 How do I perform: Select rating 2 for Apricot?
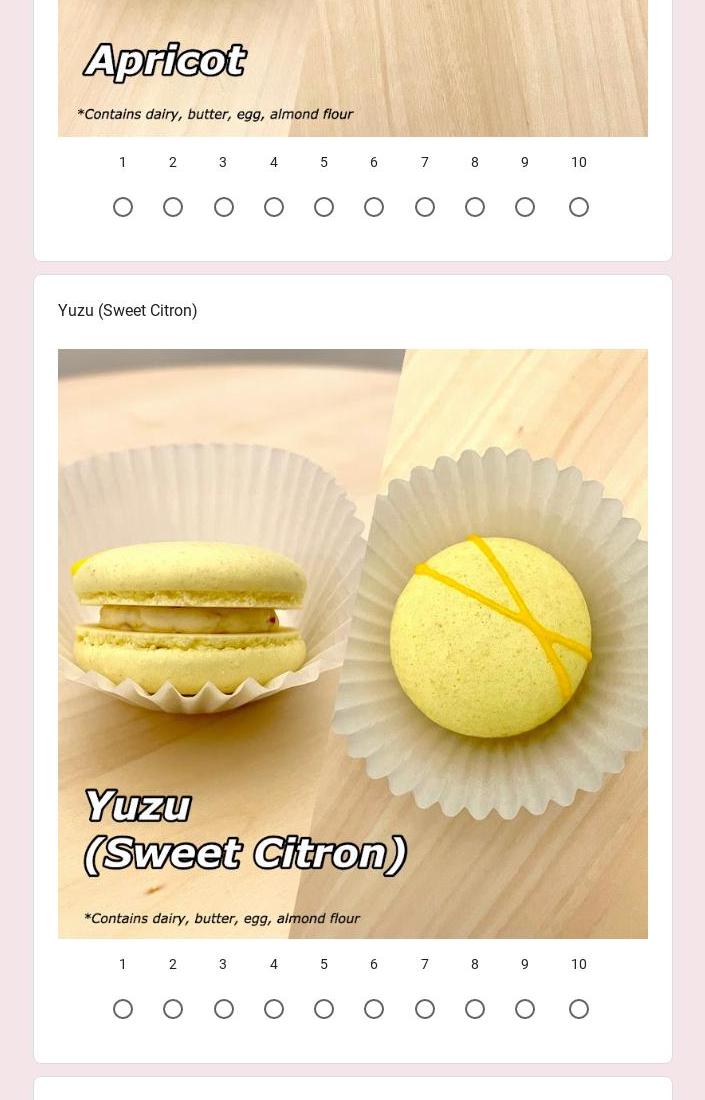[x=173, y=207]
